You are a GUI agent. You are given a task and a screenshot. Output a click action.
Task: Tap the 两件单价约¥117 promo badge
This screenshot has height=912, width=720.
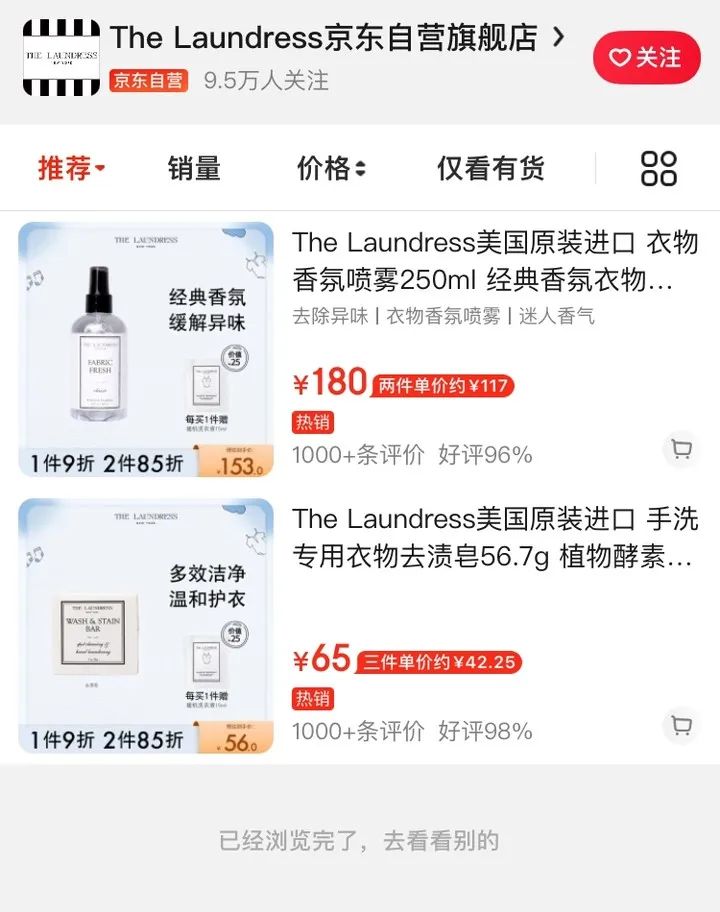[446, 383]
